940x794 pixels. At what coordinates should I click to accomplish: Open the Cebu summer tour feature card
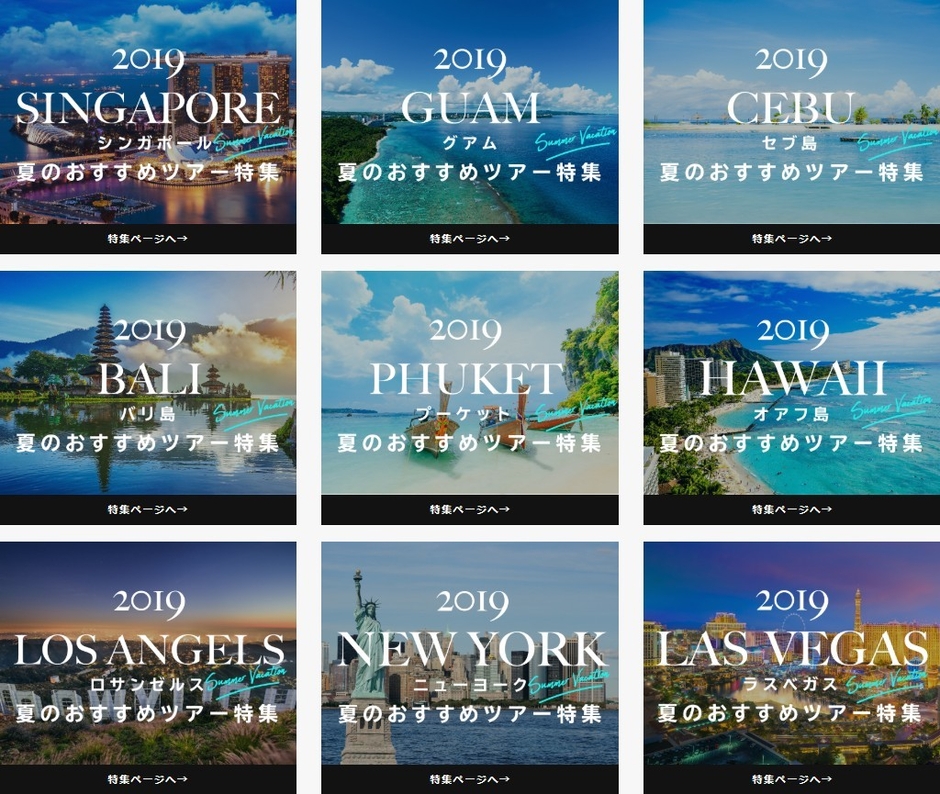(x=791, y=110)
